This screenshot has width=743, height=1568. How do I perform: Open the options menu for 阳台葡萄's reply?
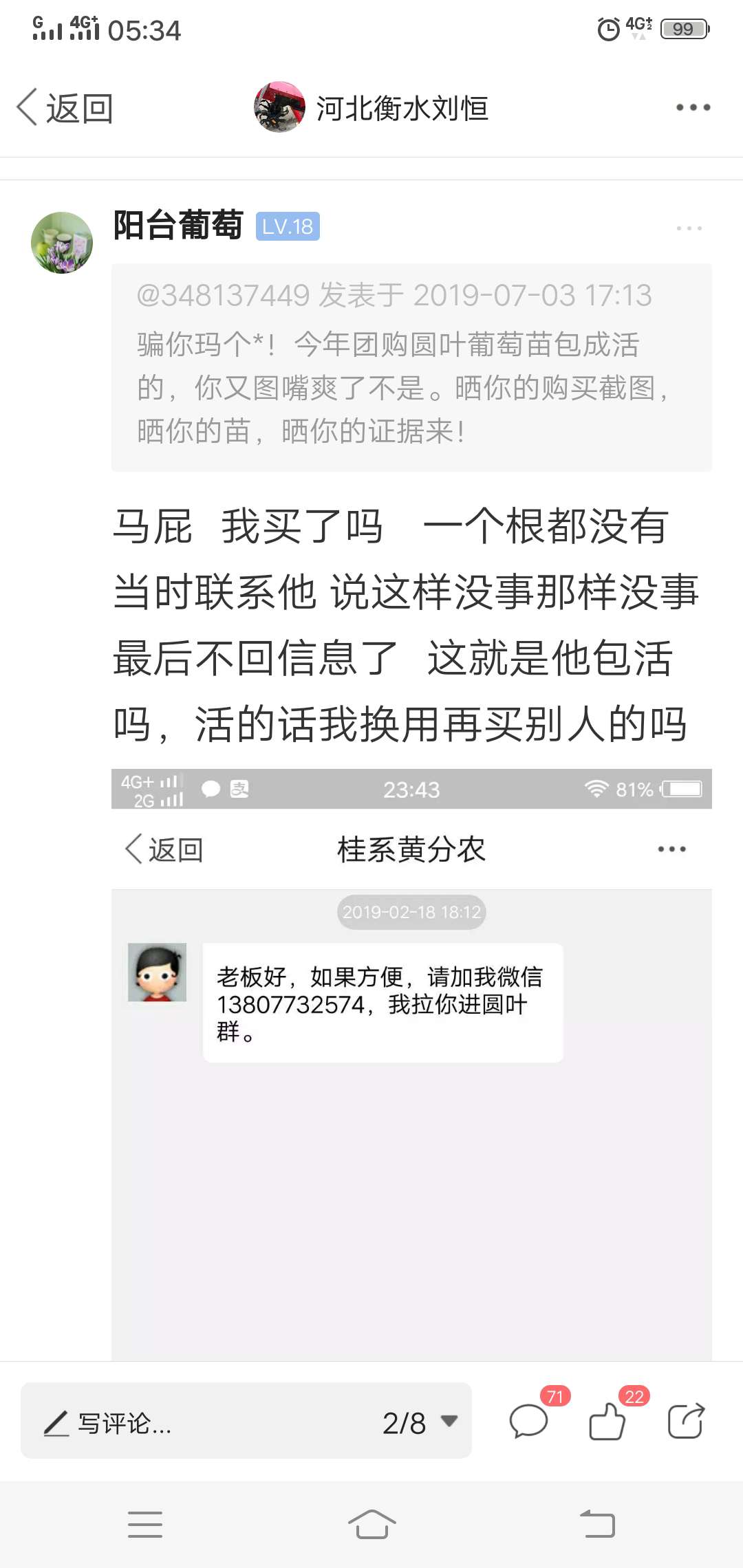[x=689, y=228]
